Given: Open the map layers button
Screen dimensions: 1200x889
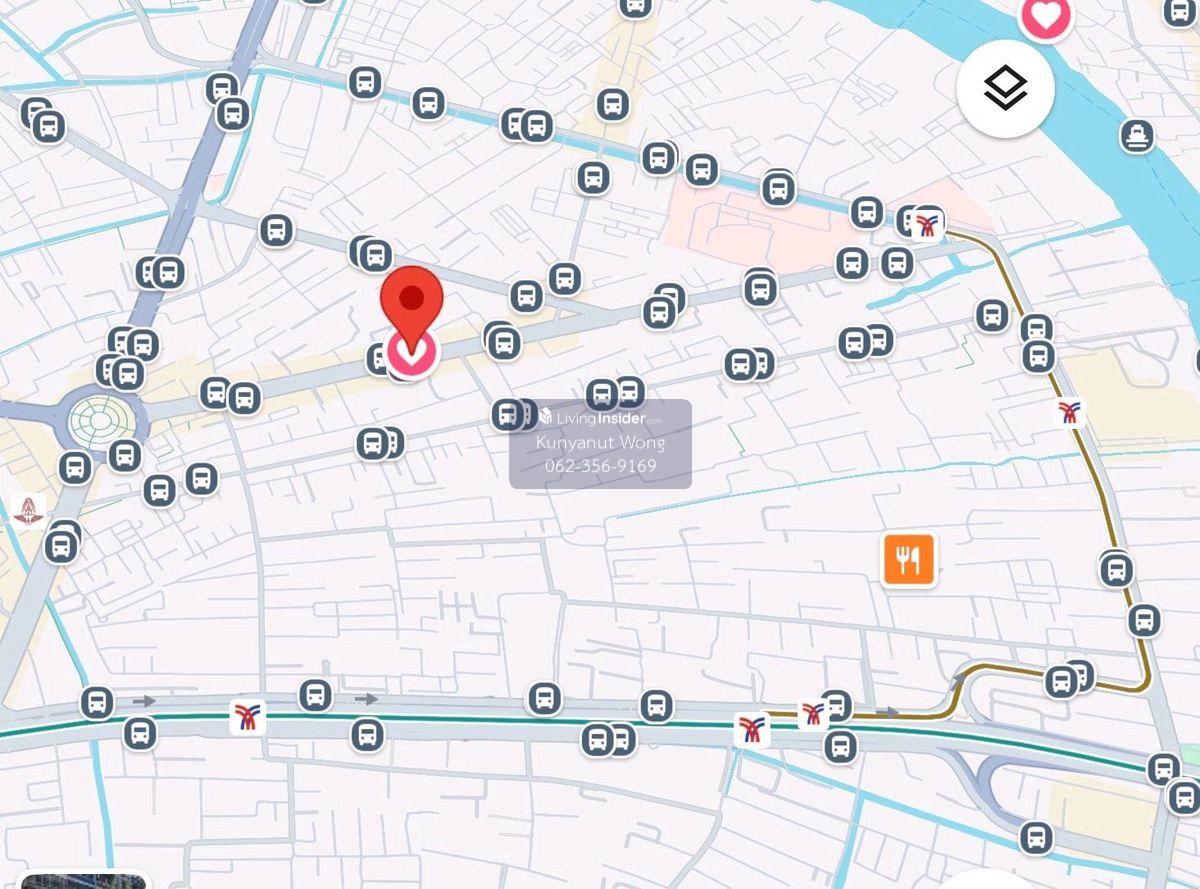Looking at the screenshot, I should (x=1005, y=89).
